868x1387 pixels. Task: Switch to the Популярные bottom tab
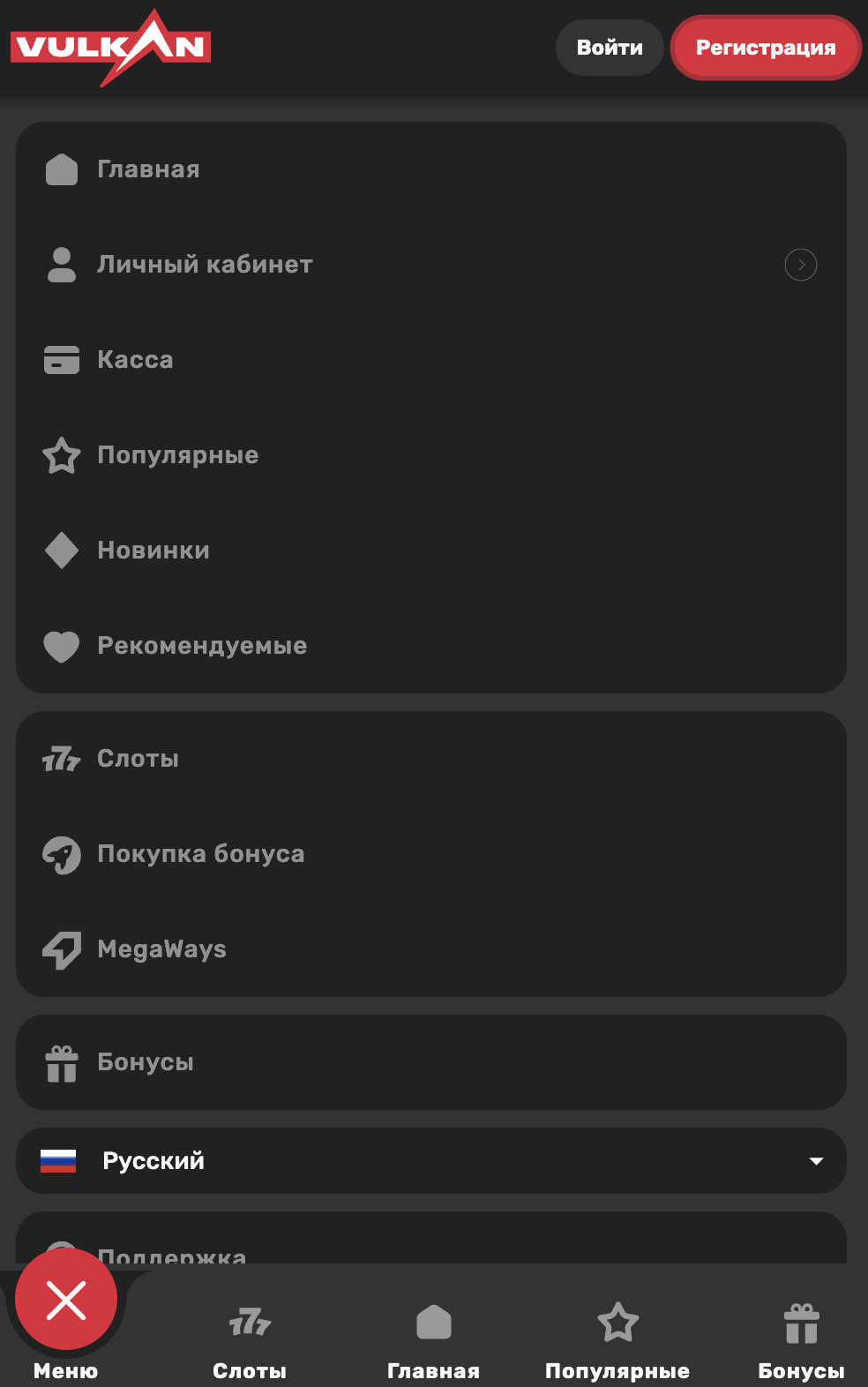pyautogui.click(x=617, y=1341)
